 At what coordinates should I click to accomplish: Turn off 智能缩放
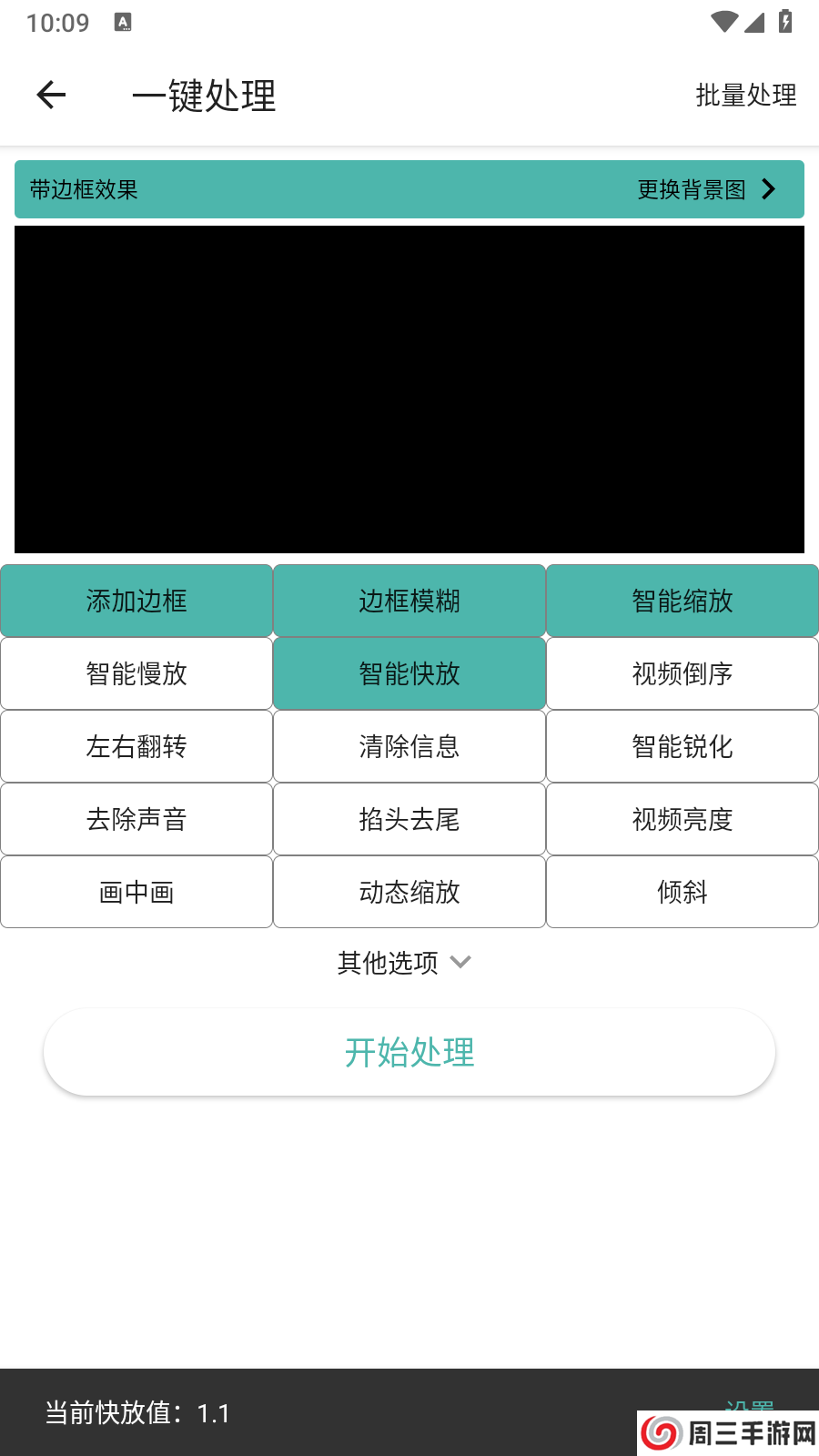tap(682, 601)
